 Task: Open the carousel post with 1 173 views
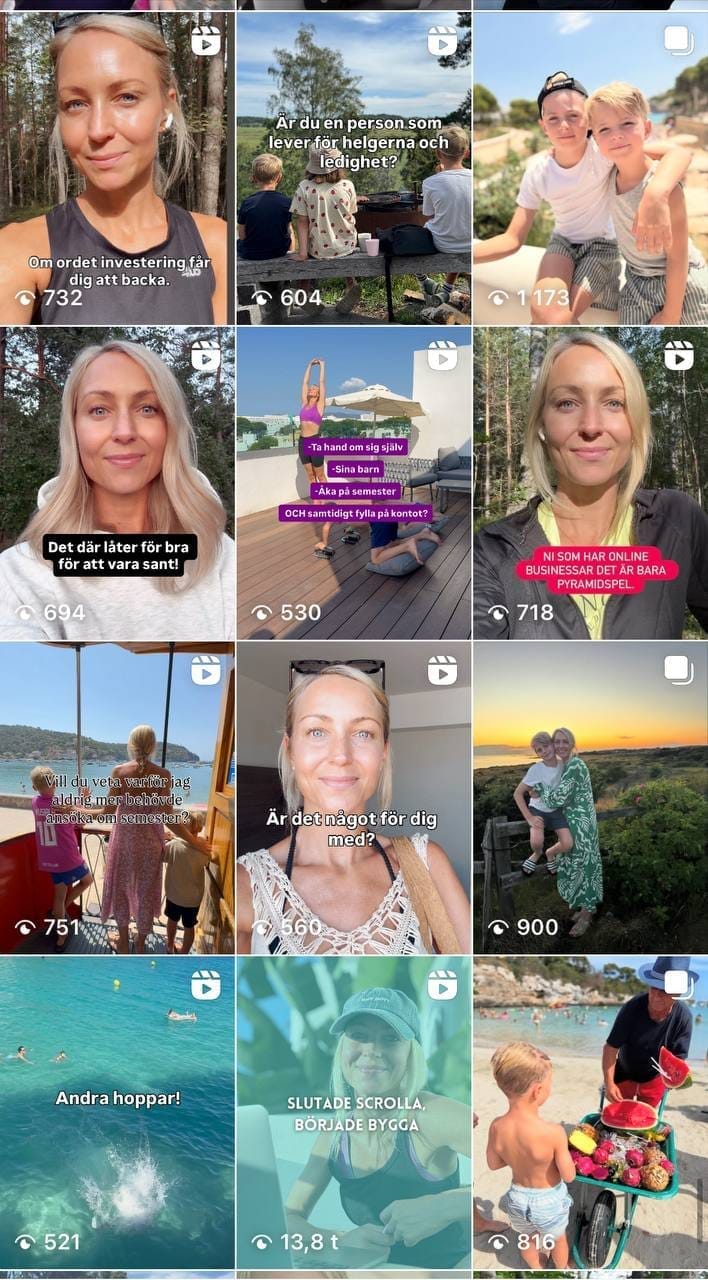(x=590, y=168)
